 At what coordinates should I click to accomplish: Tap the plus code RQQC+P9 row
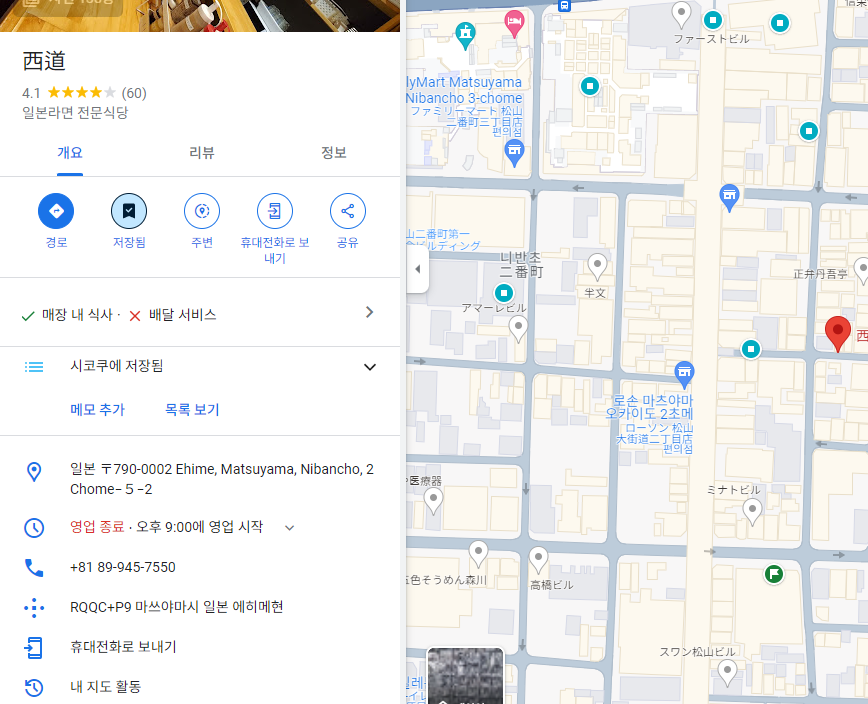[x=177, y=607]
